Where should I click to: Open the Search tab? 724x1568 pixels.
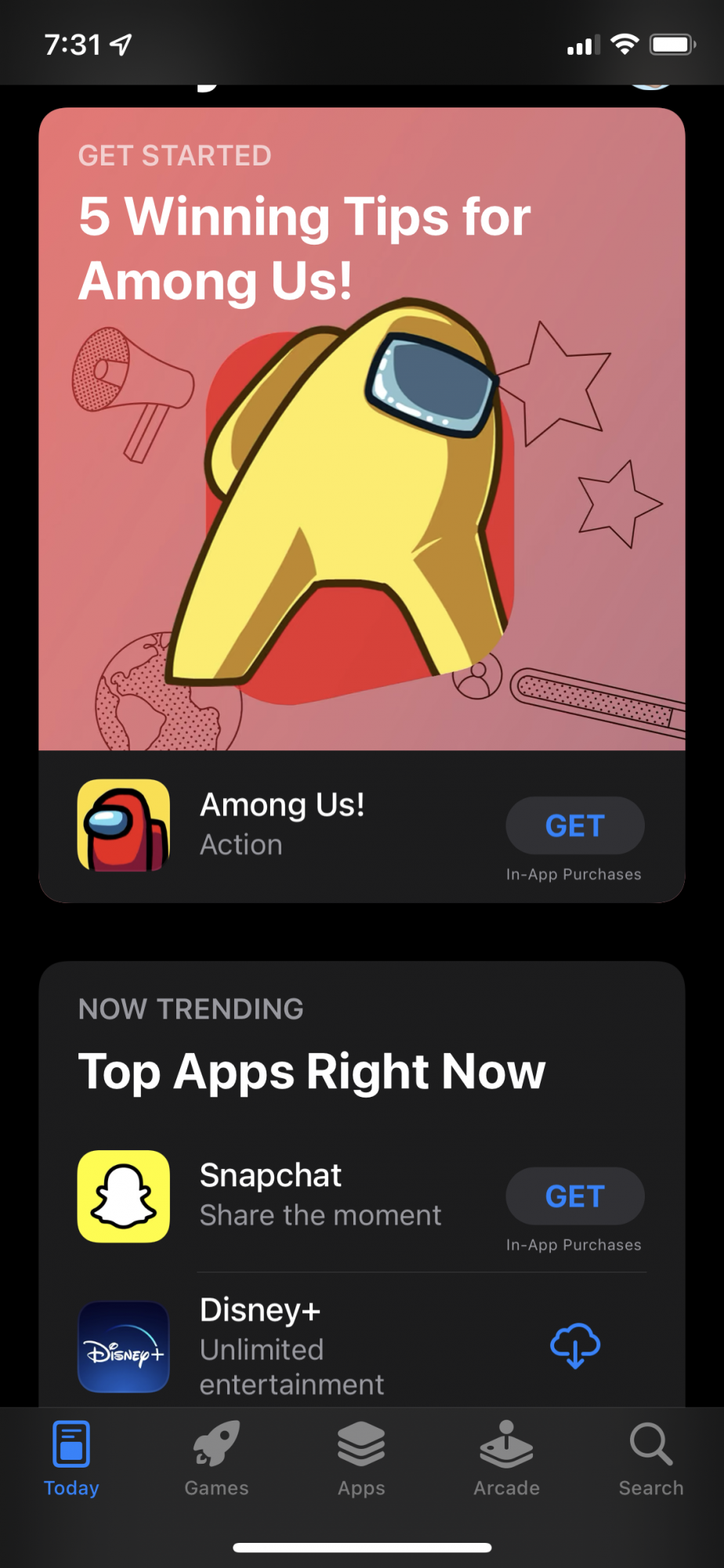650,1458
